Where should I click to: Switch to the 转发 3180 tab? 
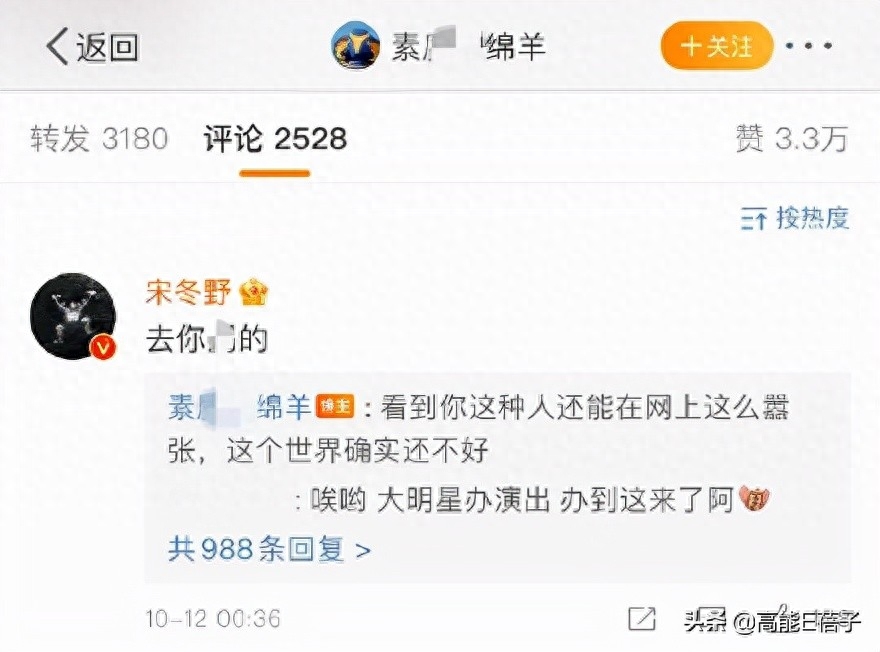click(98, 139)
